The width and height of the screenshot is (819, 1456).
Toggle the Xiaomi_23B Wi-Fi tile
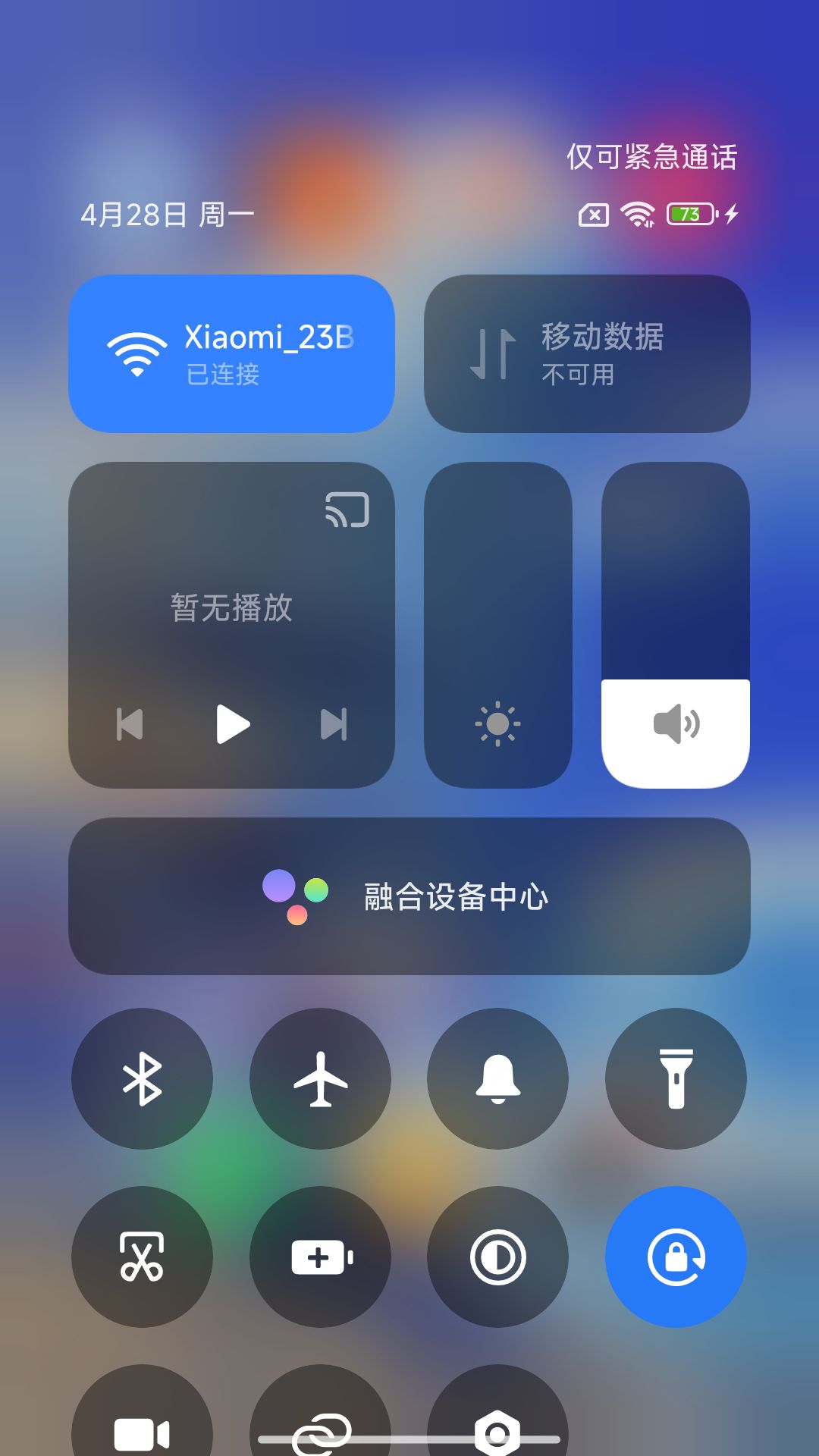click(x=231, y=353)
